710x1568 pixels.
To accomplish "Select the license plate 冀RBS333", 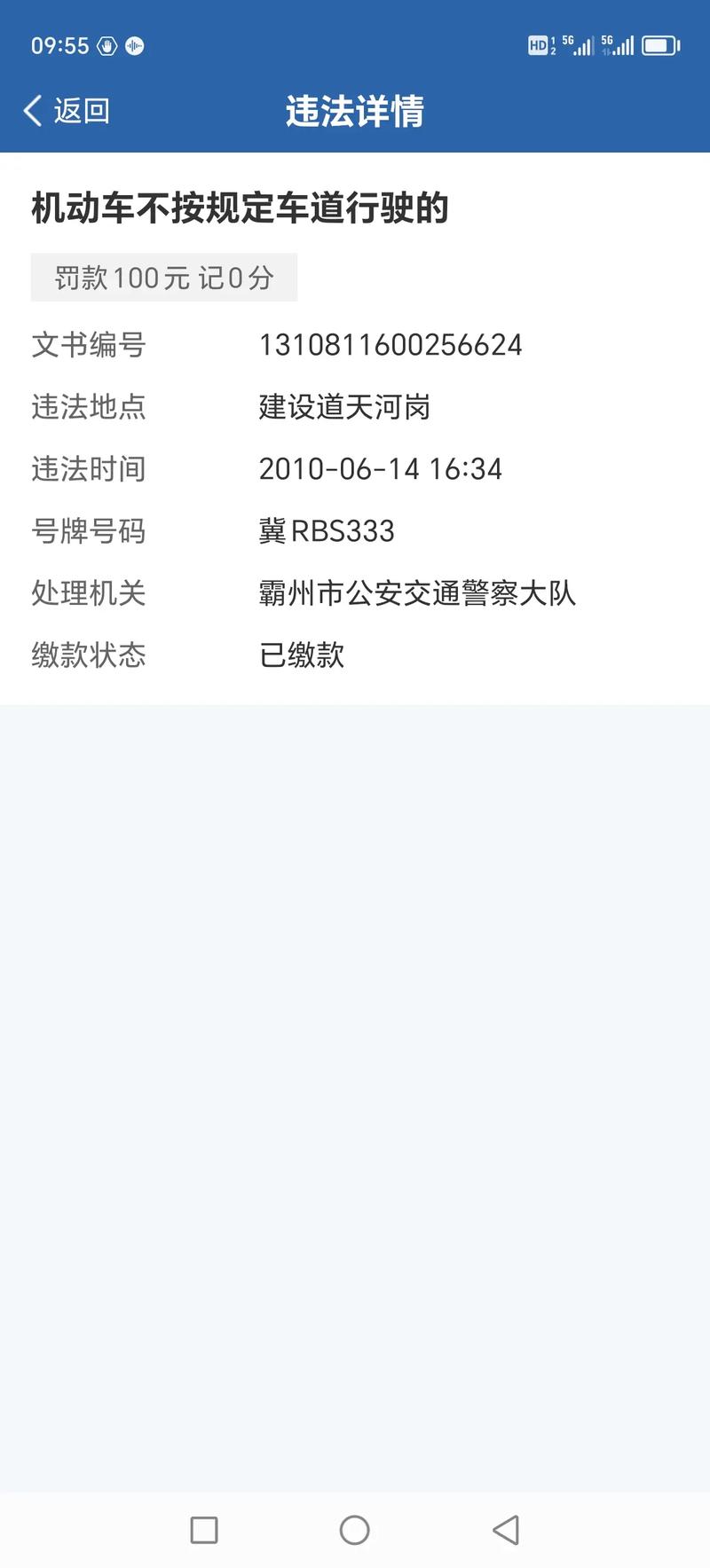I will (x=327, y=531).
